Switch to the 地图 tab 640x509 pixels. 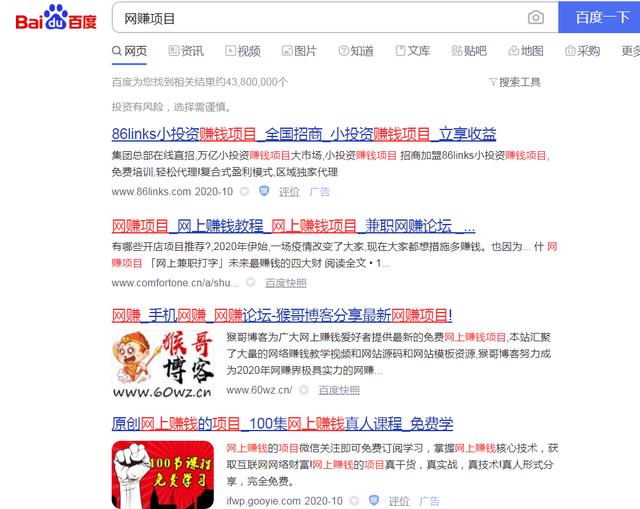(525, 51)
